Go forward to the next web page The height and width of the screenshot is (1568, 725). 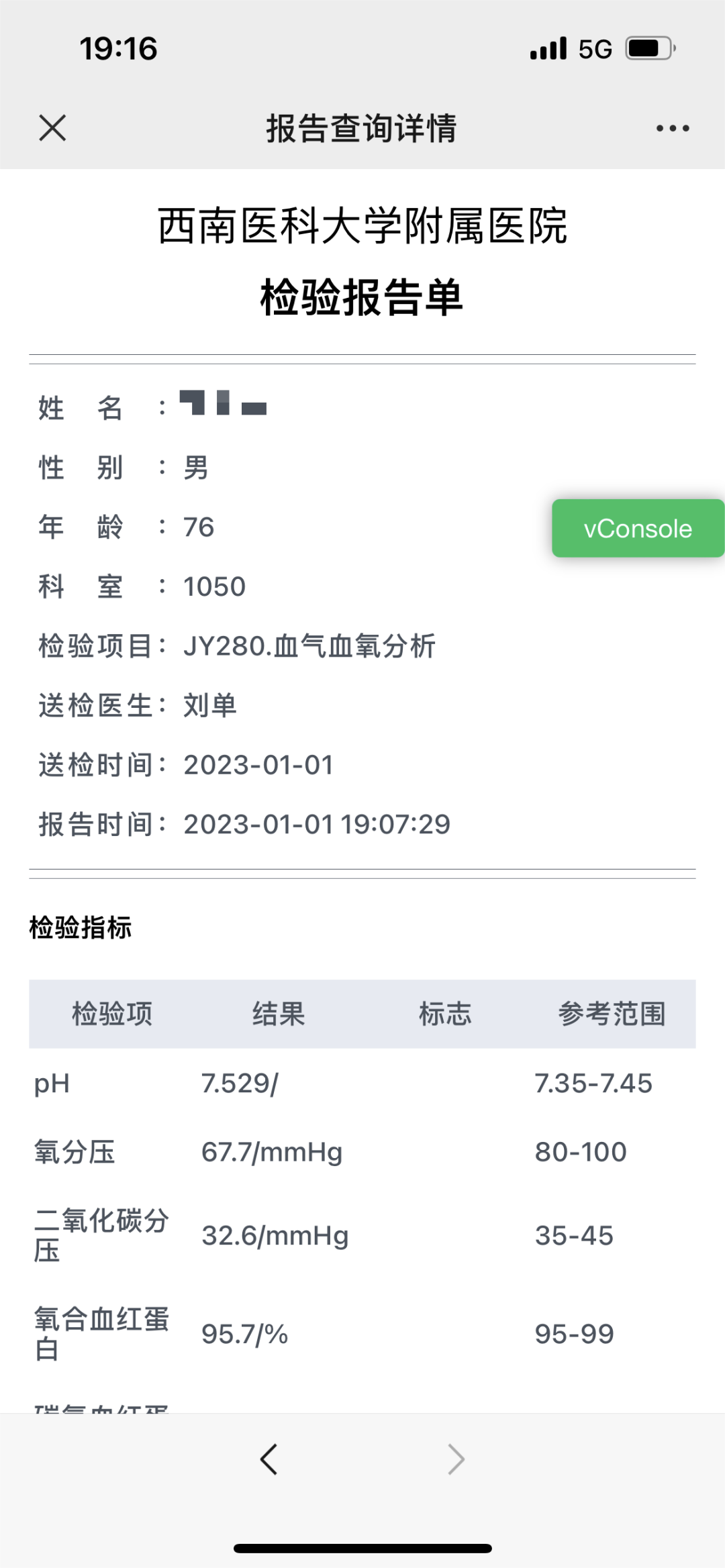456,1459
